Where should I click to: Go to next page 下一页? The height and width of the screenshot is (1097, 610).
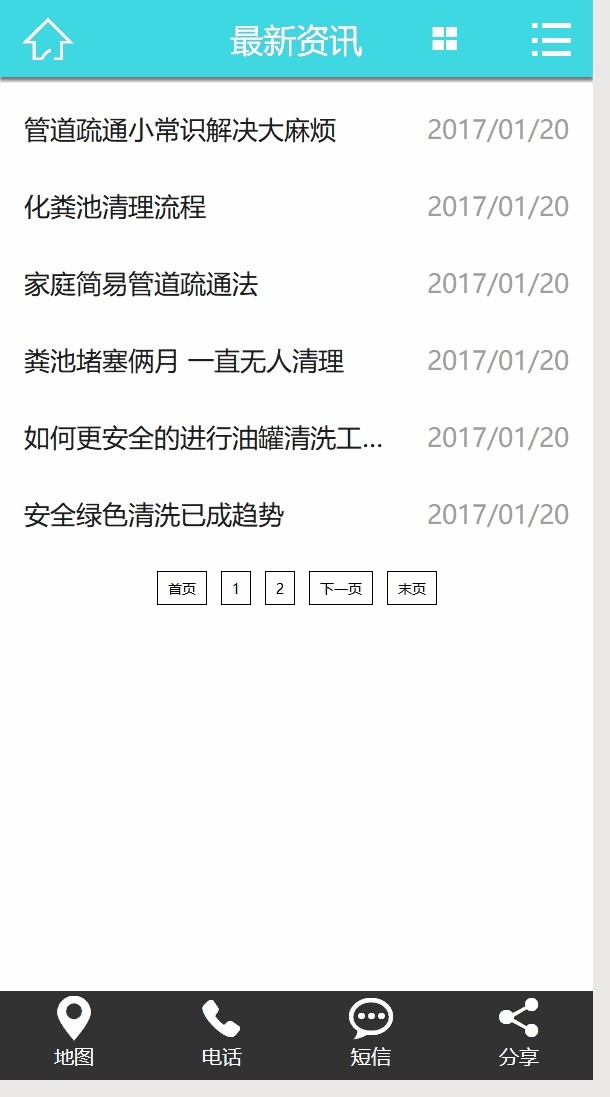click(x=341, y=588)
